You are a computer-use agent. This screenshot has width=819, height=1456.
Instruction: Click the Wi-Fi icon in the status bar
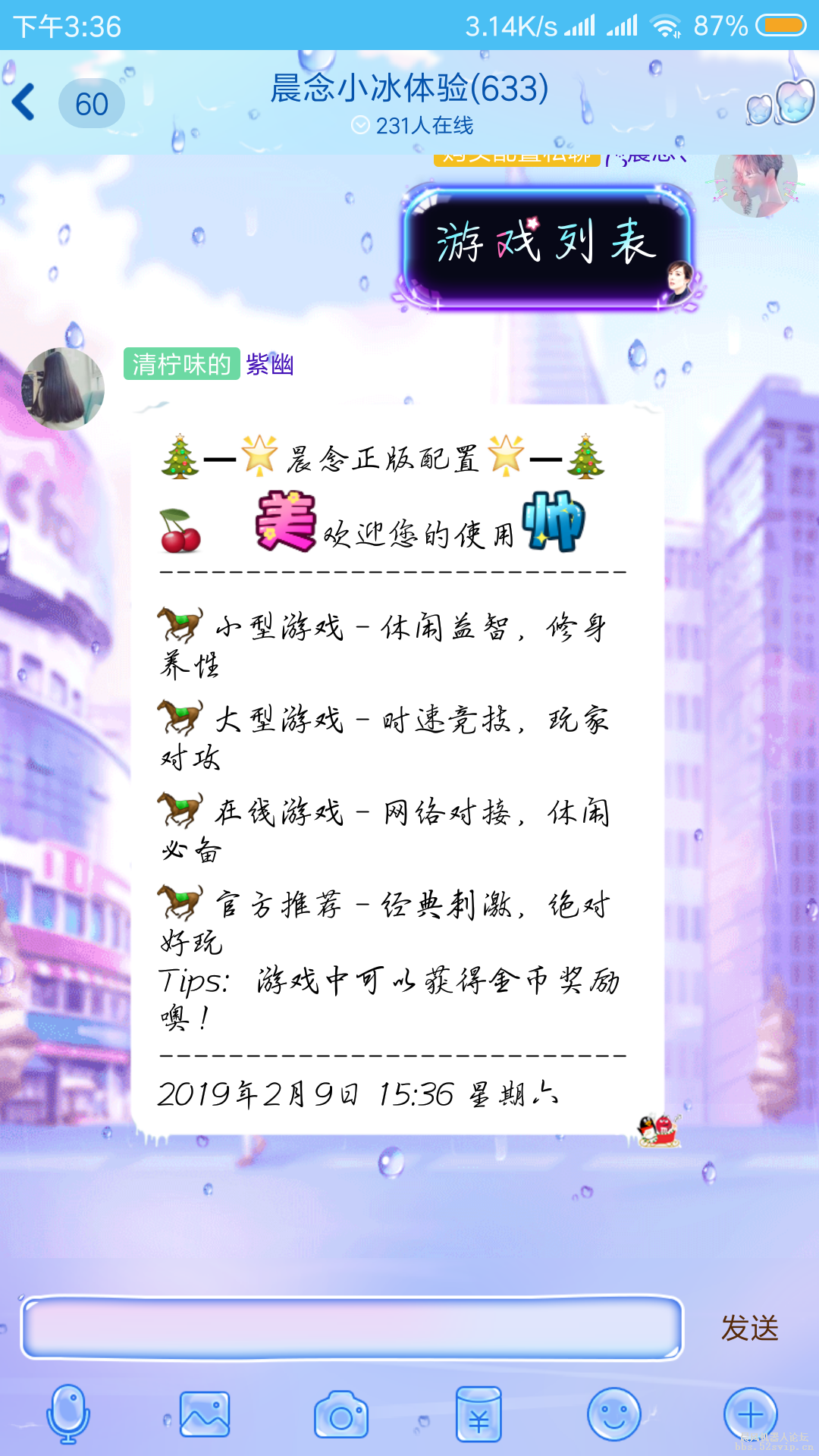click(x=664, y=23)
